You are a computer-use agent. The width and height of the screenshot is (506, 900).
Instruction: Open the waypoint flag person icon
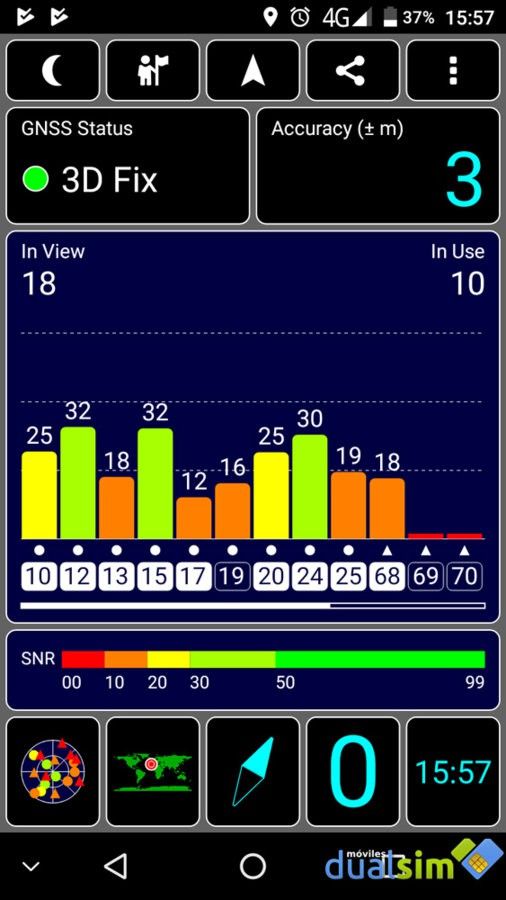coord(153,71)
